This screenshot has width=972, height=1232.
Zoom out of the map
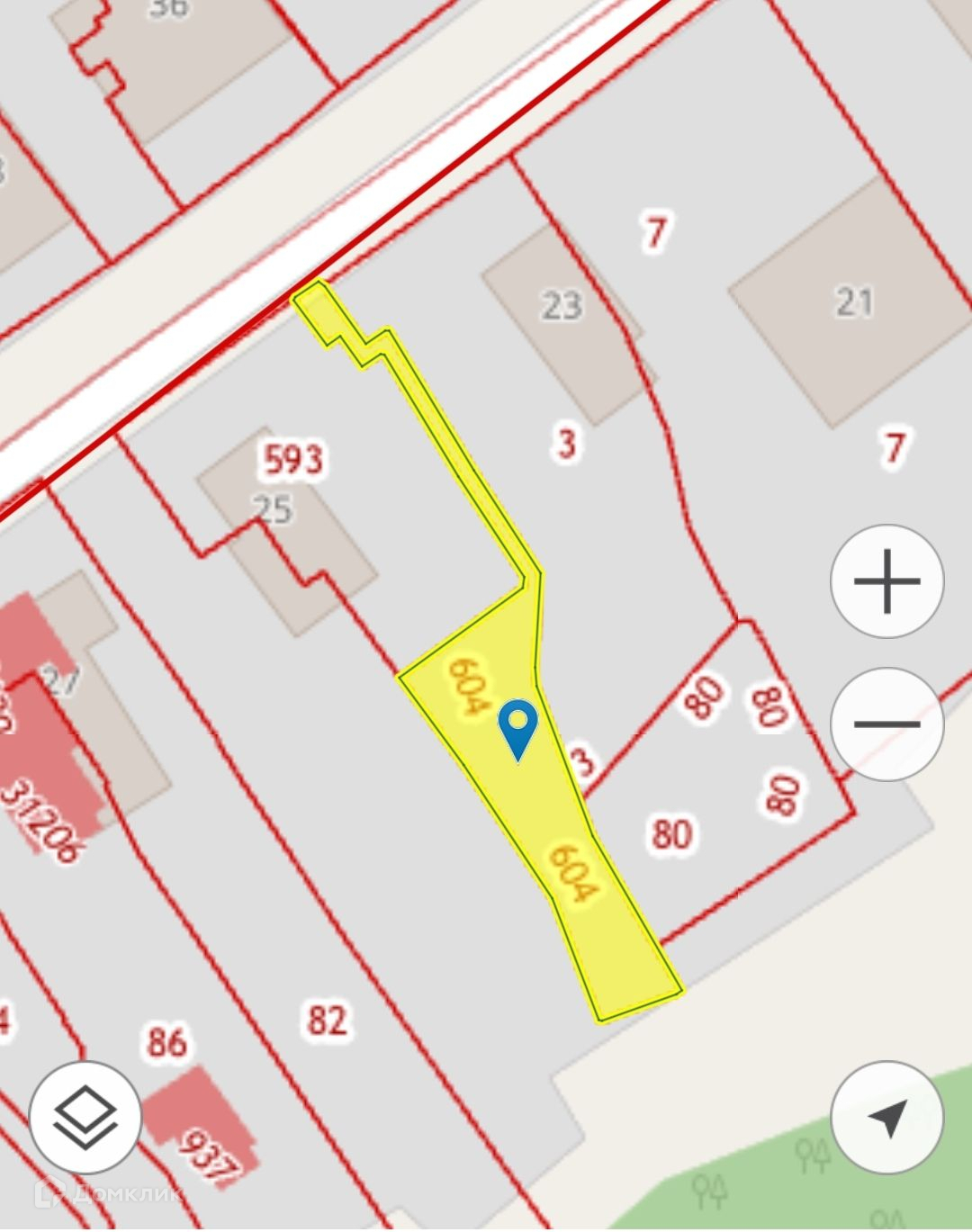(x=886, y=724)
